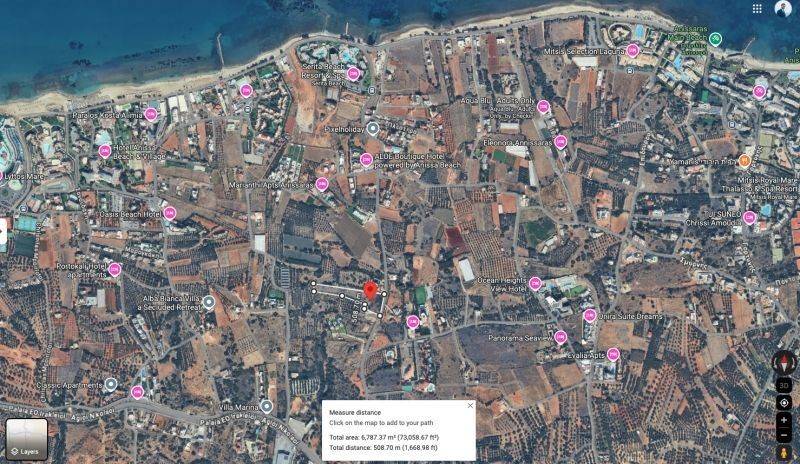The width and height of the screenshot is (800, 464).
Task: Tap the red dropped pin marker
Action: click(x=369, y=290)
